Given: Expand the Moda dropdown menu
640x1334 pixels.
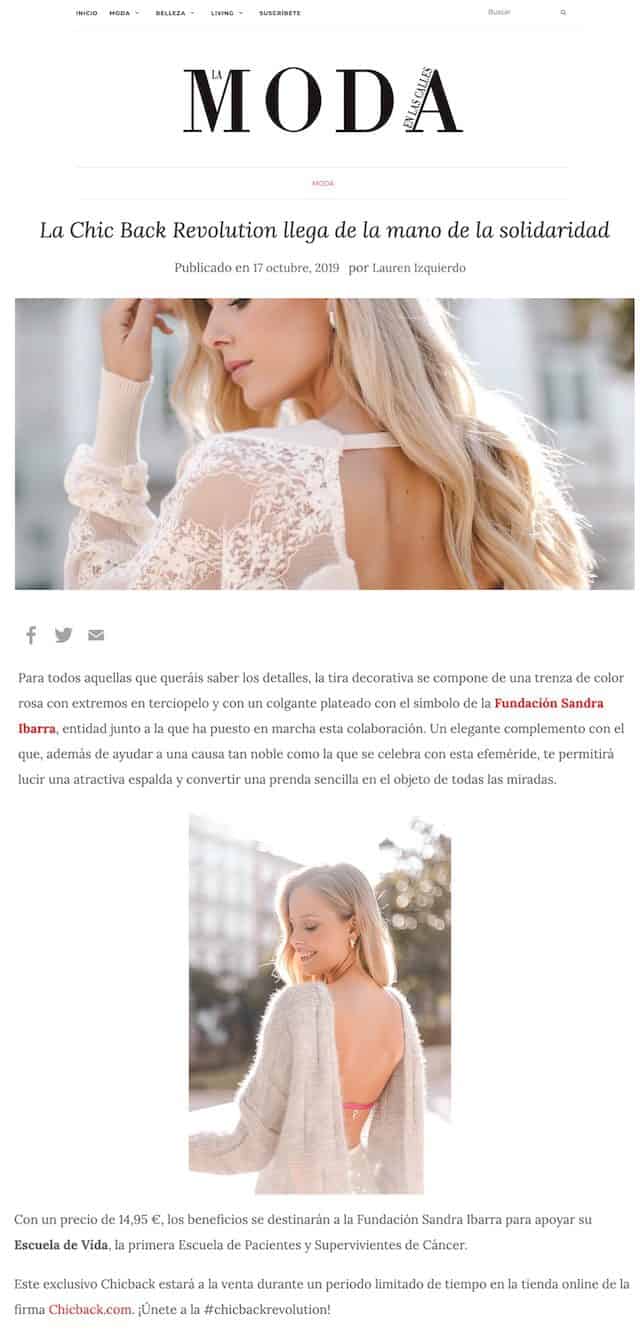Looking at the screenshot, I should point(124,13).
